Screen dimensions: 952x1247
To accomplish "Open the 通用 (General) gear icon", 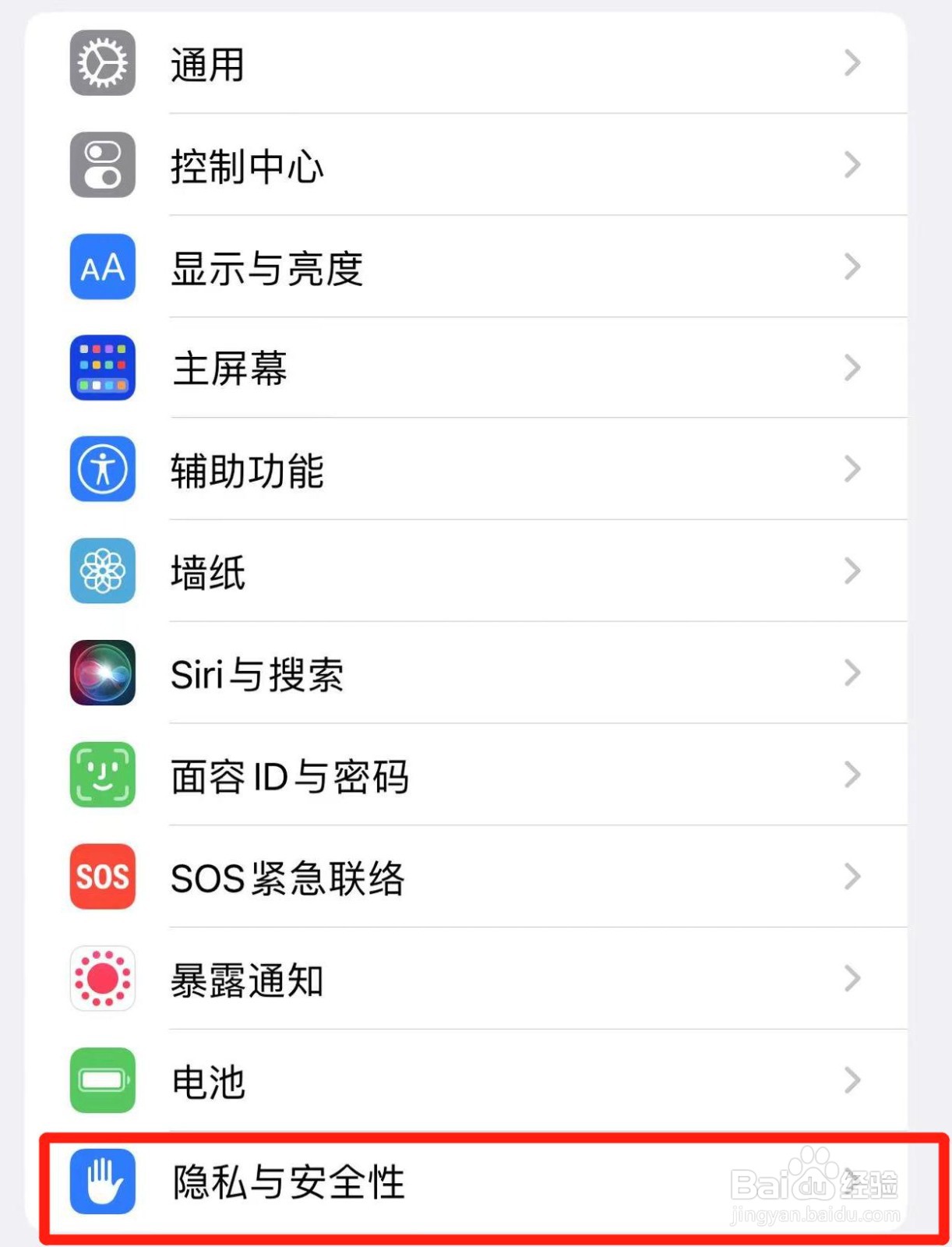I will coord(101,65).
